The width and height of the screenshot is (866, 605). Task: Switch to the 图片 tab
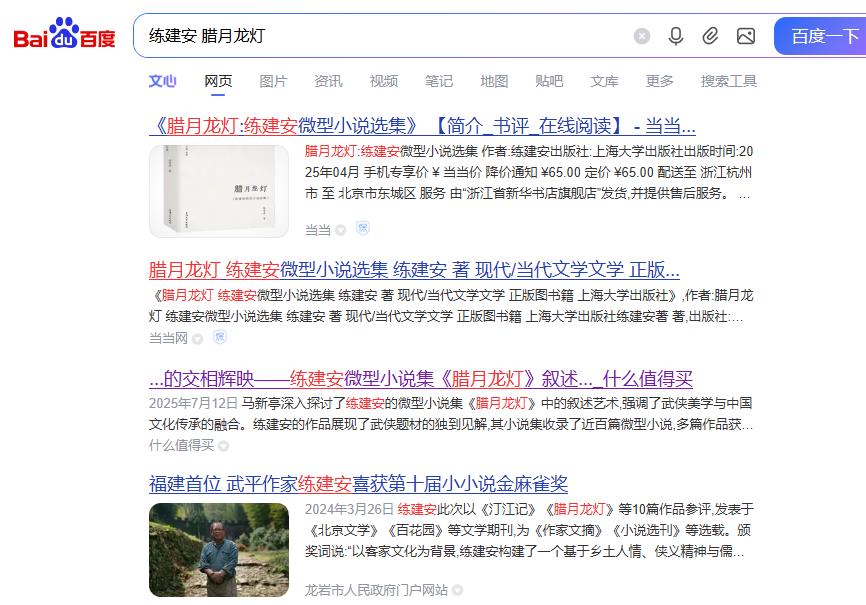point(273,81)
